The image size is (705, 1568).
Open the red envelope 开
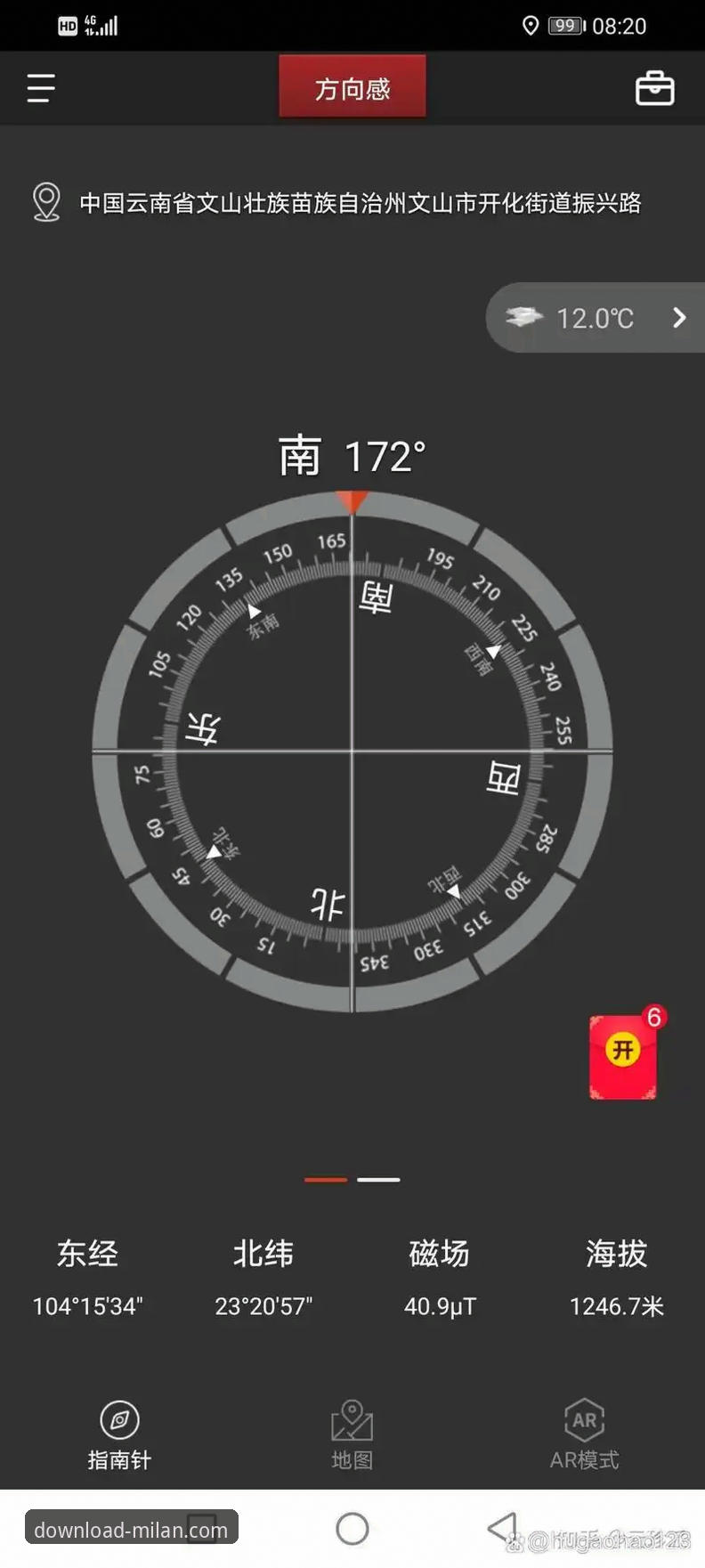point(623,1057)
